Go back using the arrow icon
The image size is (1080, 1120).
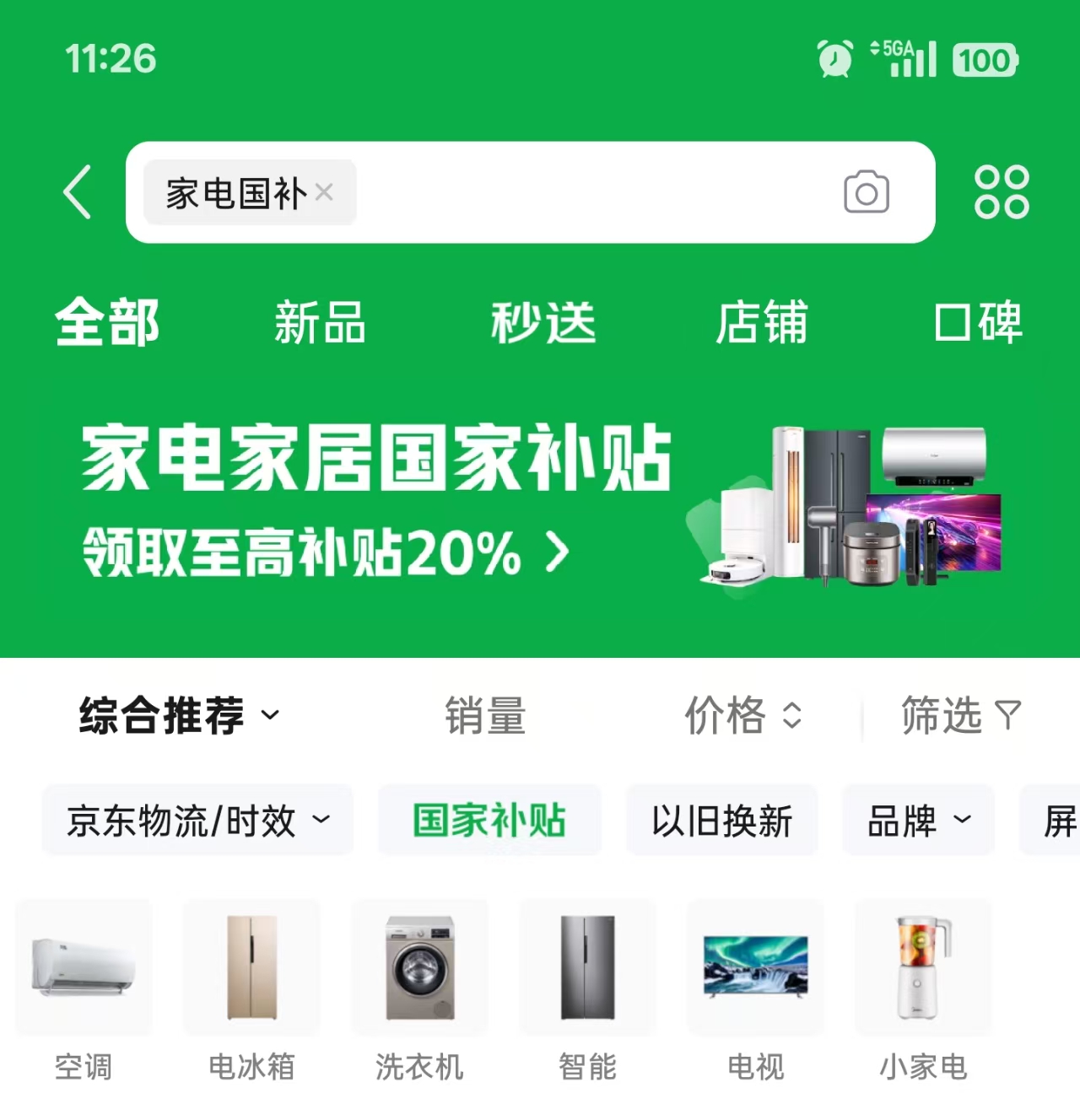78,192
